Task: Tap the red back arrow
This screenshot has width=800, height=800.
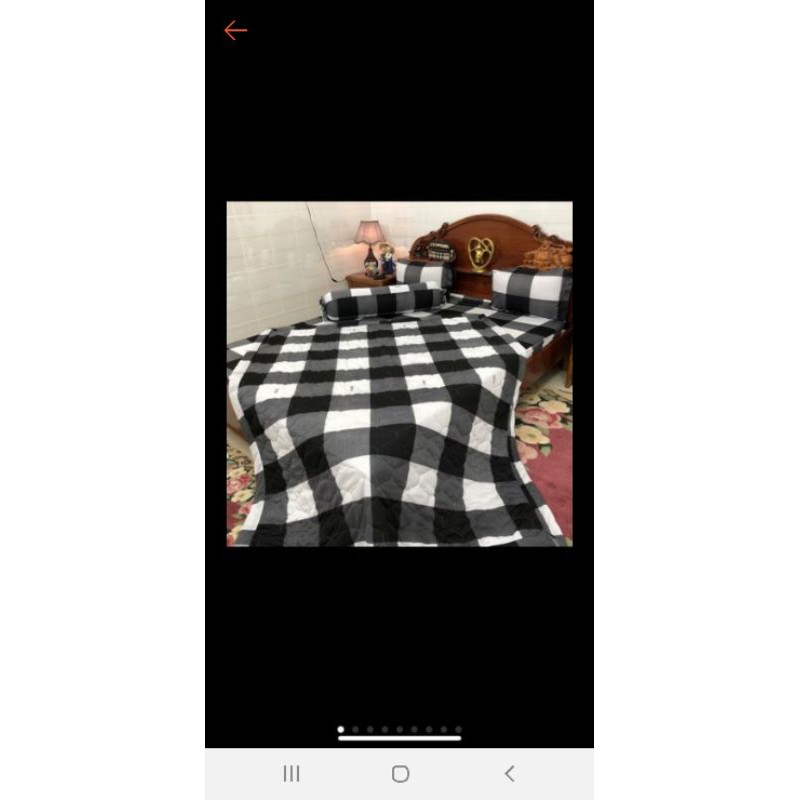Action: pyautogui.click(x=235, y=30)
